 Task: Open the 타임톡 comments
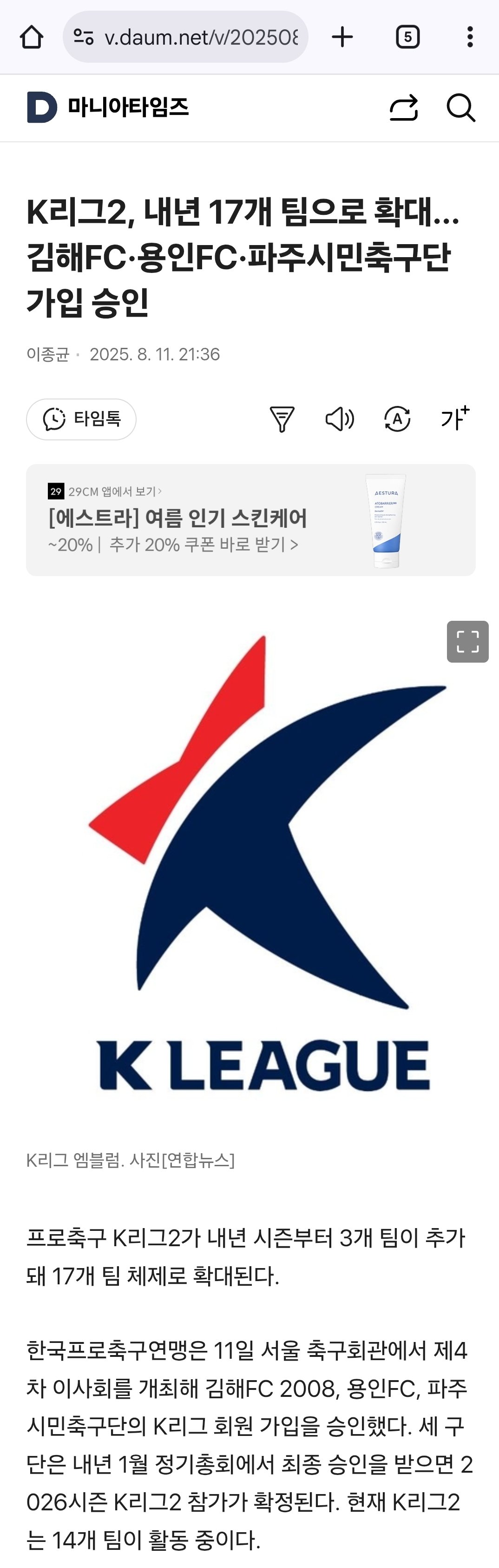[81, 419]
